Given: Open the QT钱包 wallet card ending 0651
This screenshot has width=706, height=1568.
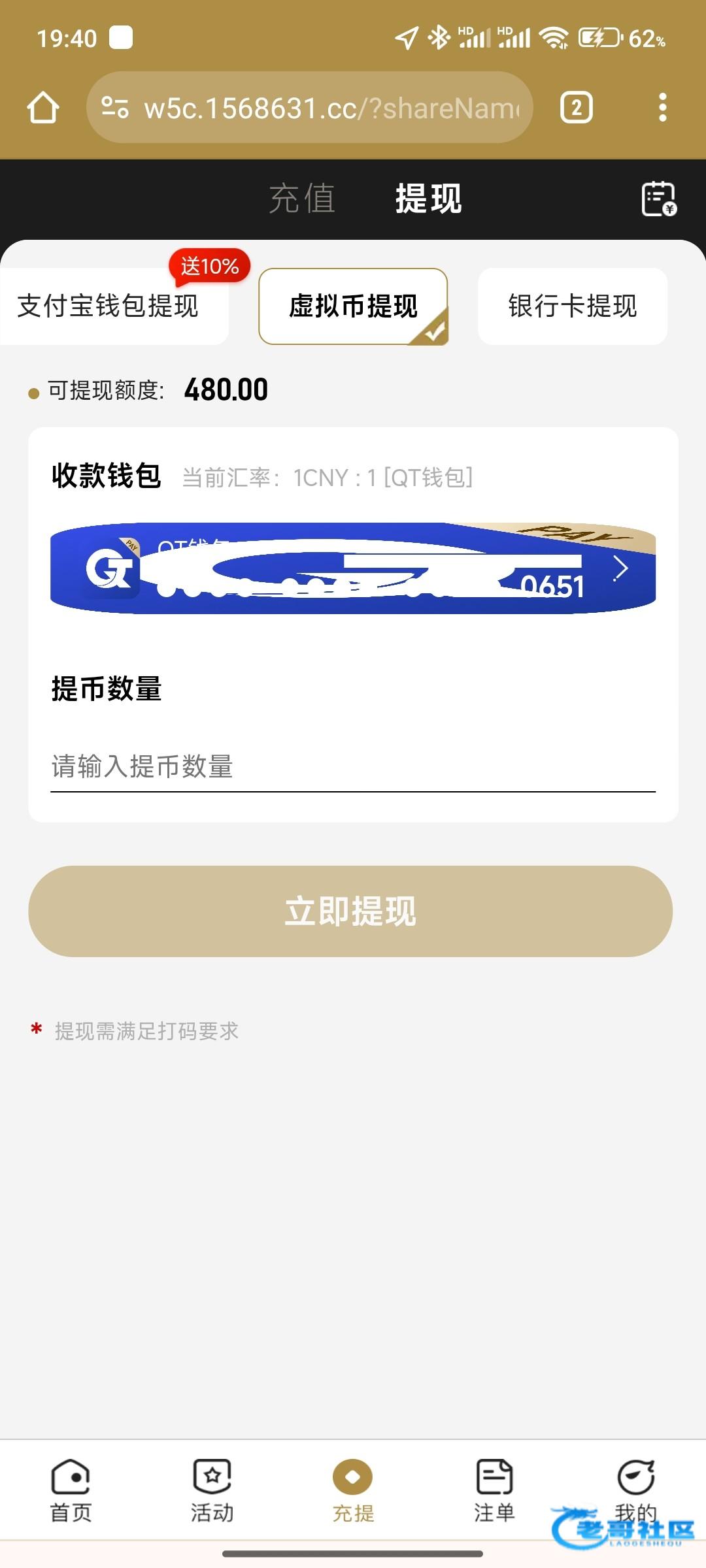Looking at the screenshot, I should tap(353, 568).
